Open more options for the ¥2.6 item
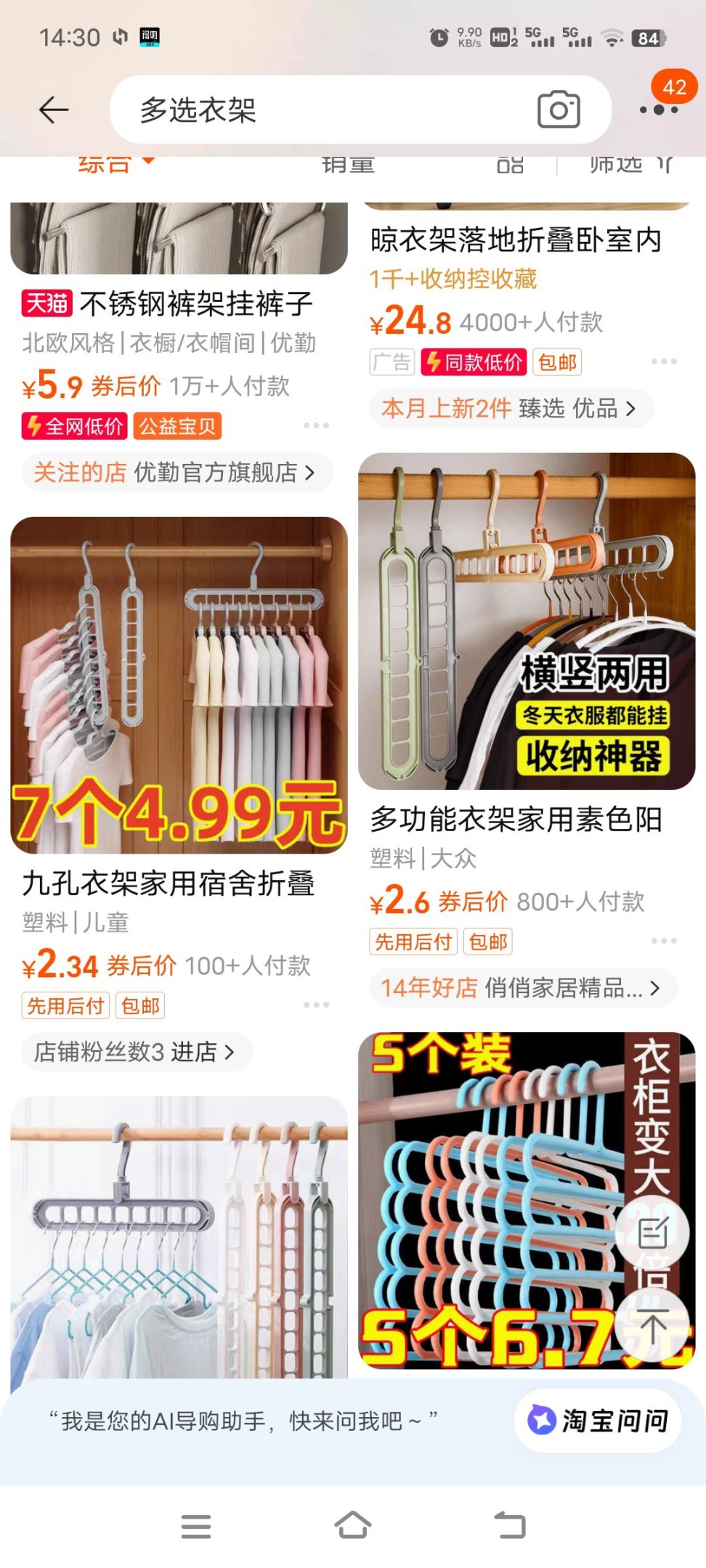This screenshot has height=1568, width=706. [x=664, y=941]
